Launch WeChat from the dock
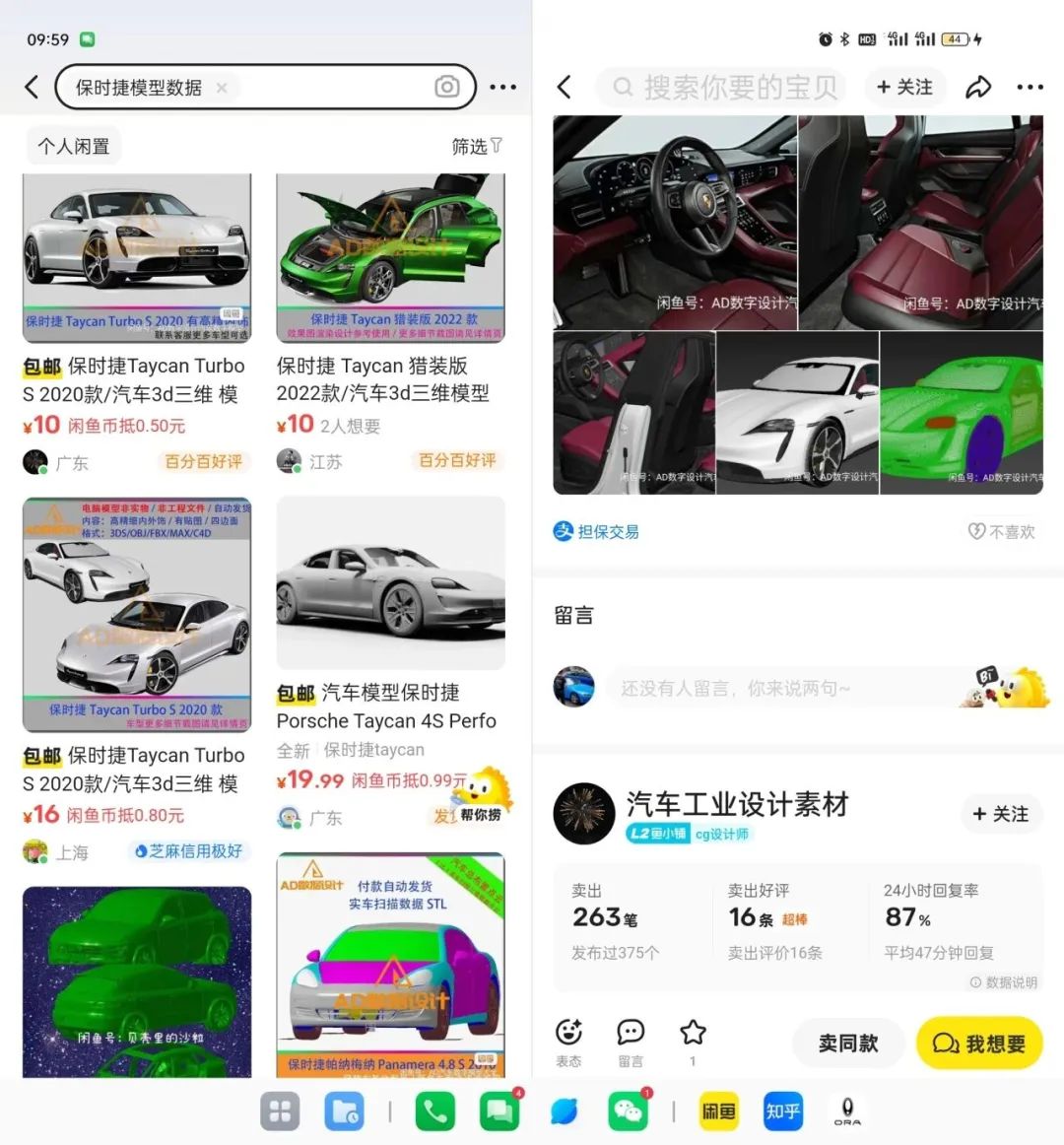The height and width of the screenshot is (1145, 1064). click(x=629, y=1111)
